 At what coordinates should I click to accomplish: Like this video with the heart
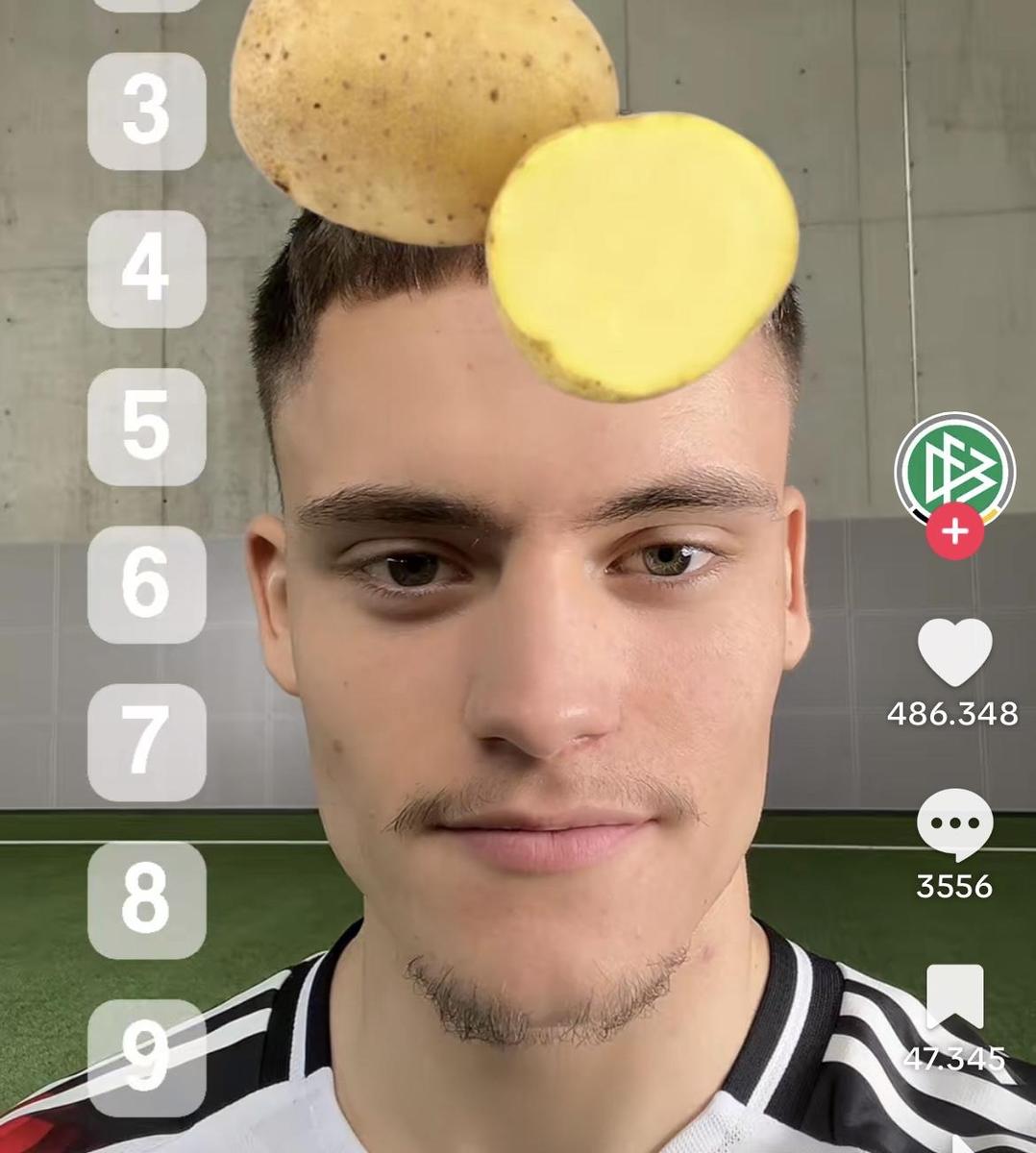[x=954, y=652]
